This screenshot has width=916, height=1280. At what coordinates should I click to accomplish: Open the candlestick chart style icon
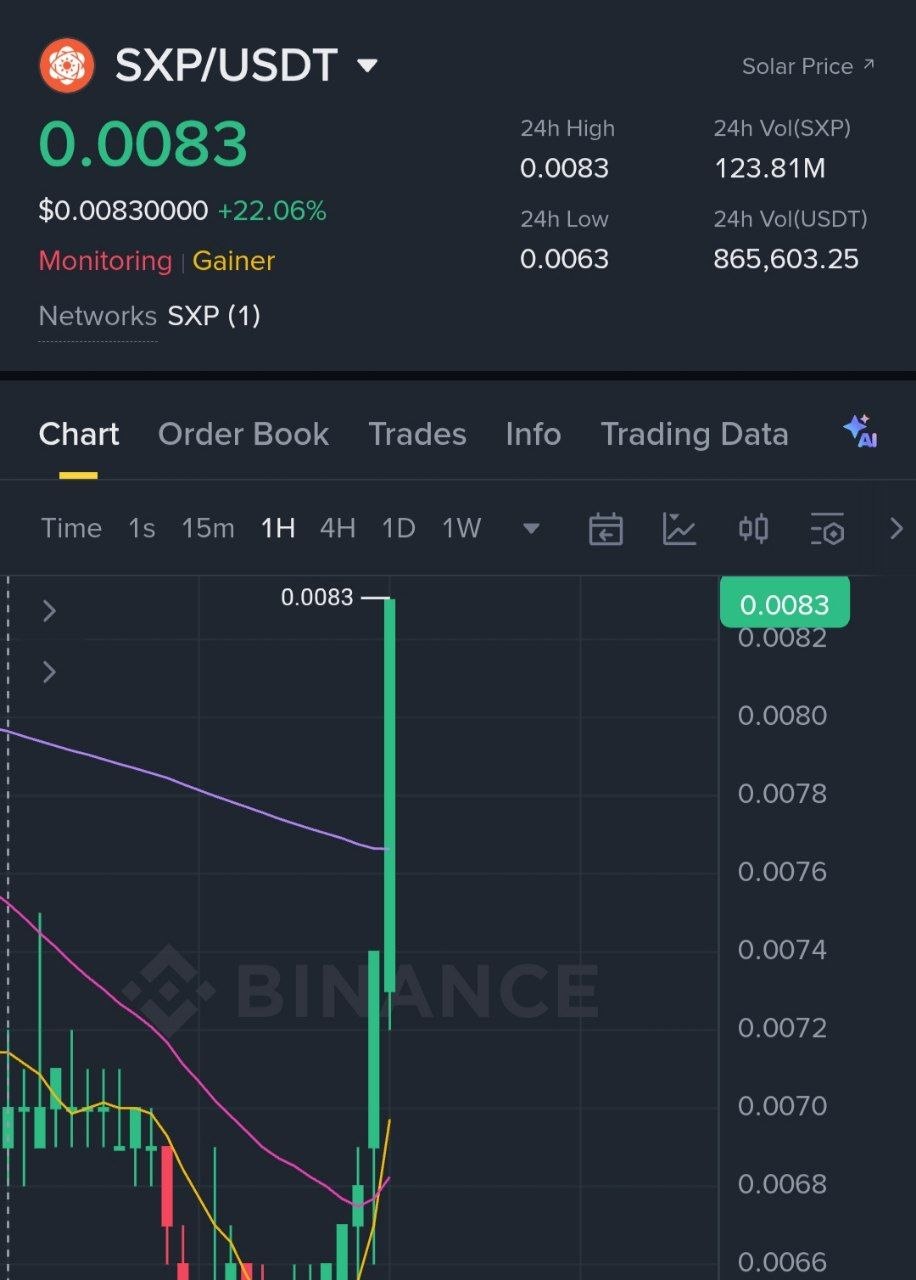tap(753, 529)
